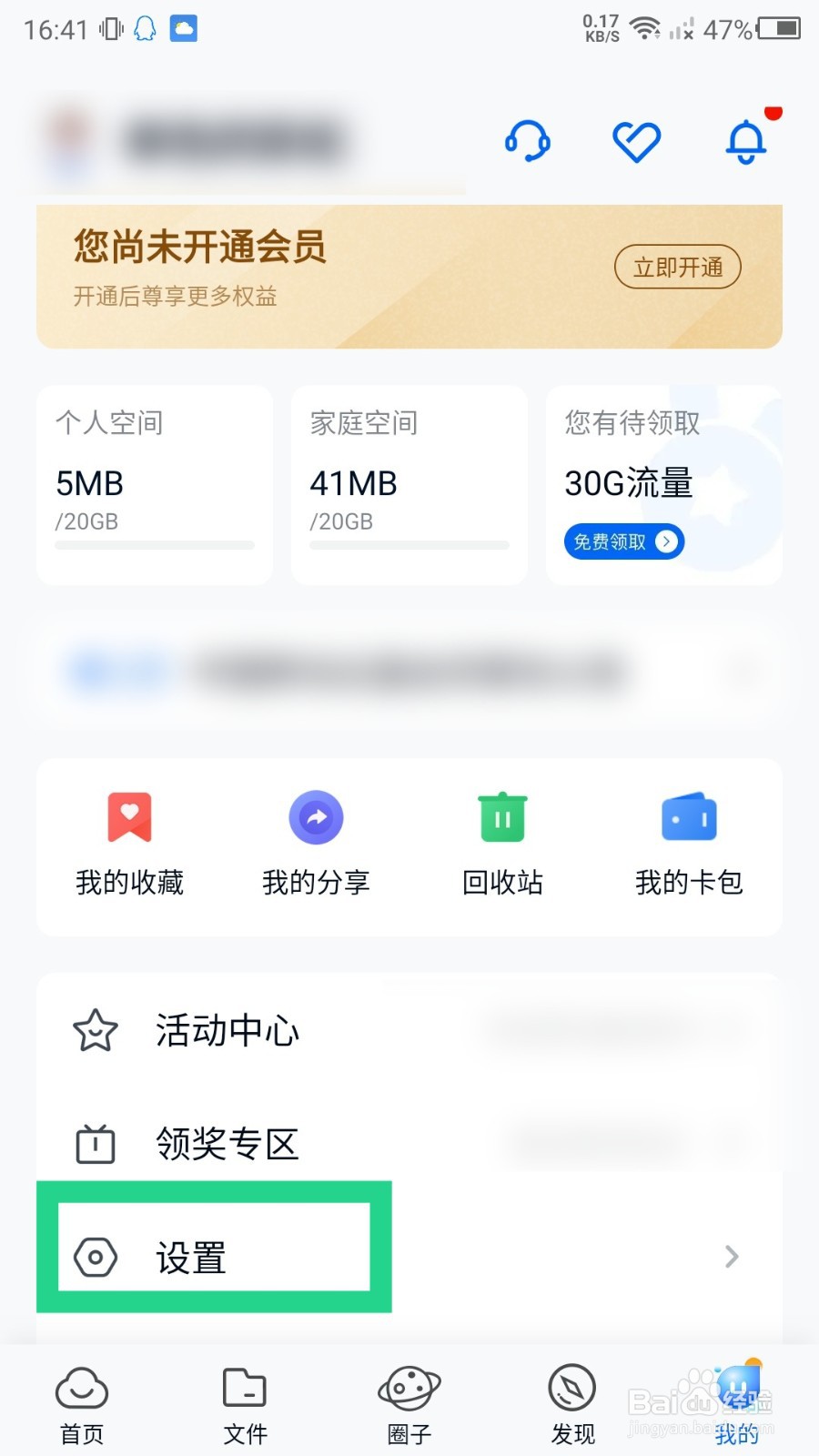Image resolution: width=819 pixels, height=1456 pixels.
Task: Open 我的卡包 (My Card Wallet)
Action: (x=689, y=842)
